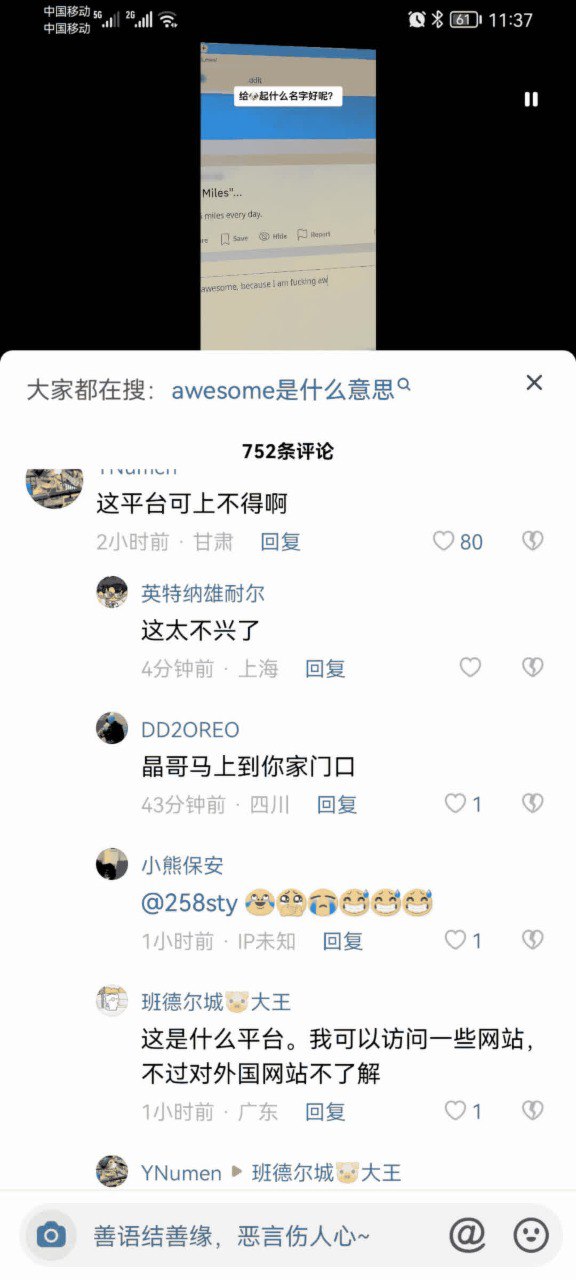Reply to DD2OREO's comment

337,805
